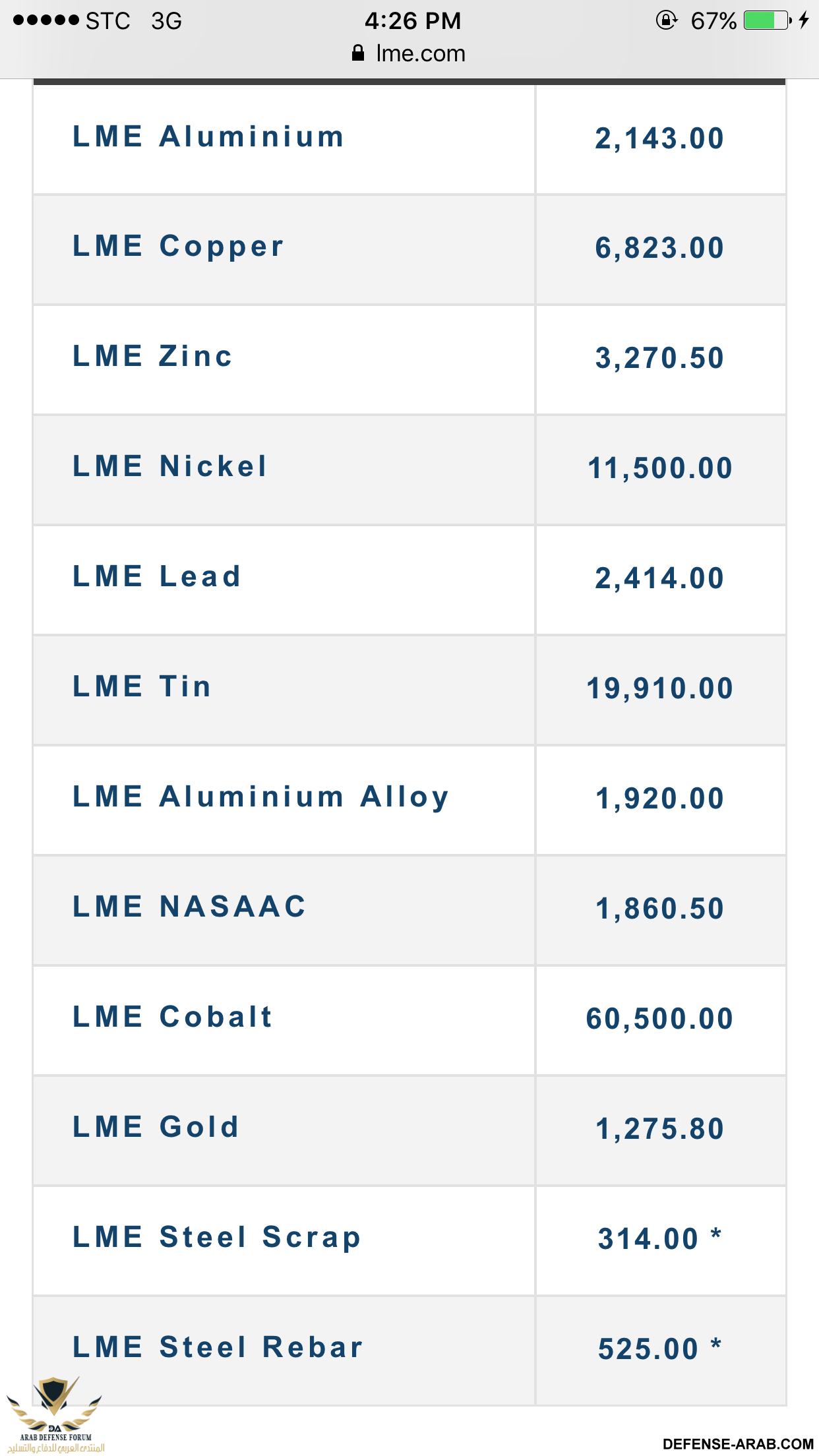Select the LME Nickel link

(x=170, y=467)
